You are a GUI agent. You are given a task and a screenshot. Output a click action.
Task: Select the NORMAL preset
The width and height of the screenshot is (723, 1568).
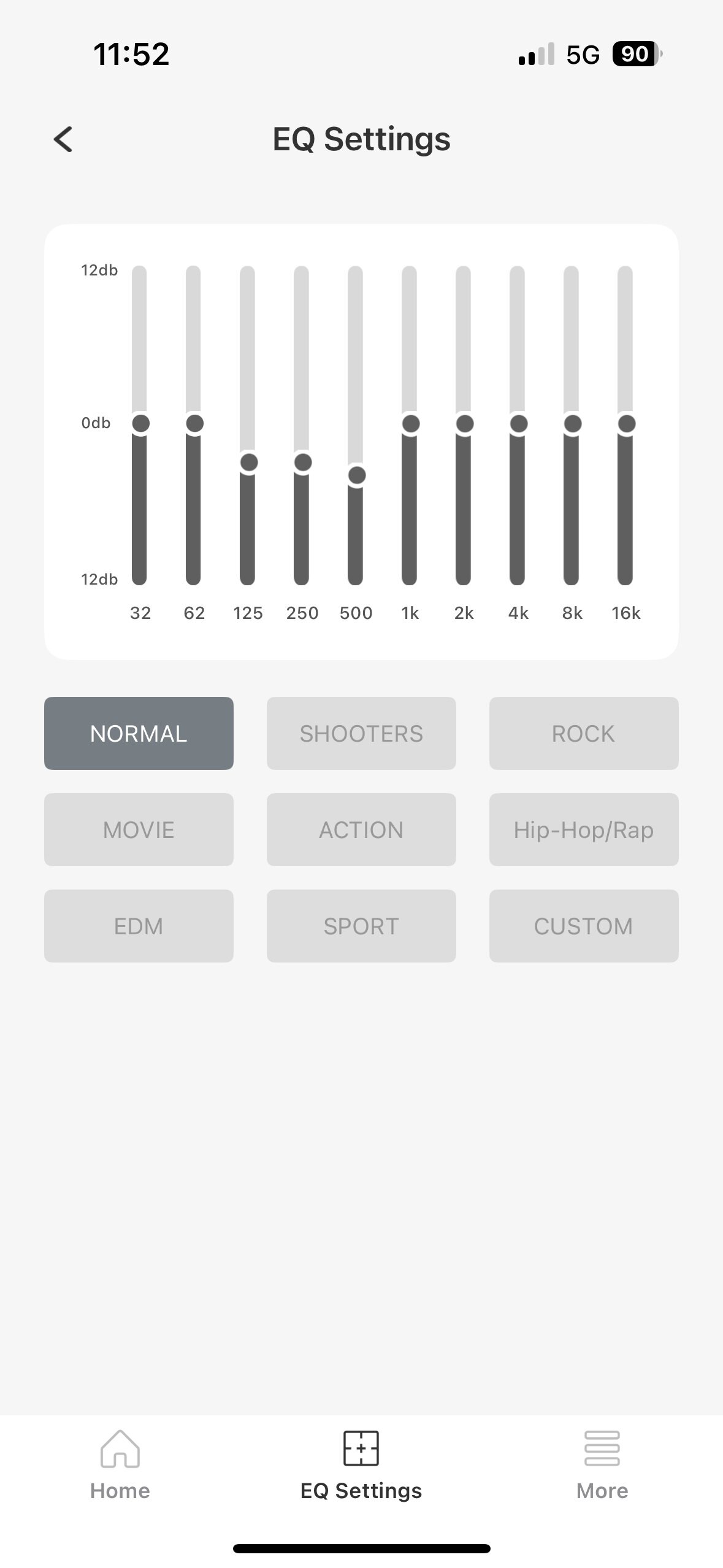click(x=139, y=733)
